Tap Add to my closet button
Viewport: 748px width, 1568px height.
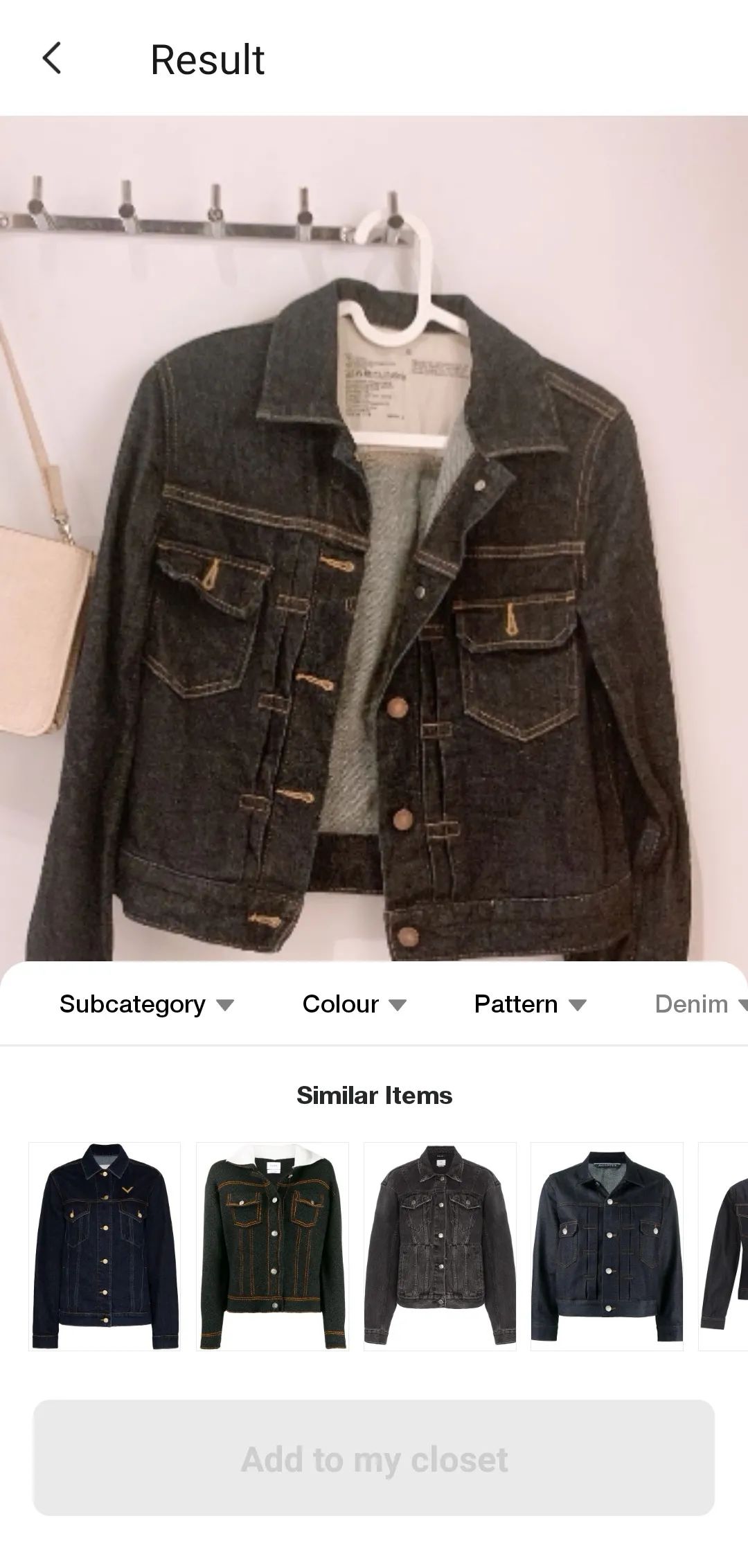pyautogui.click(x=374, y=1460)
